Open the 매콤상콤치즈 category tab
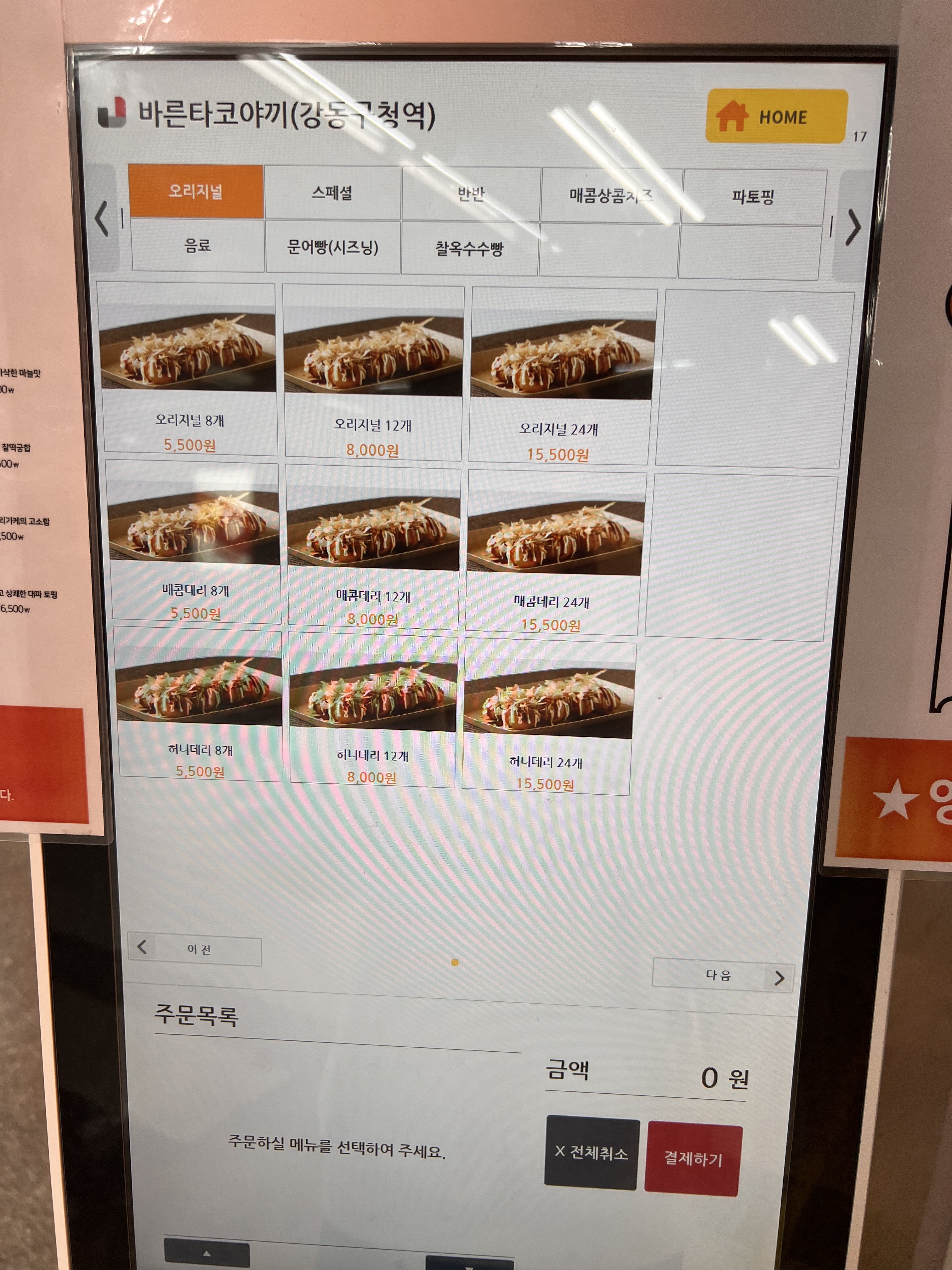Viewport: 952px width, 1270px height. [x=610, y=196]
